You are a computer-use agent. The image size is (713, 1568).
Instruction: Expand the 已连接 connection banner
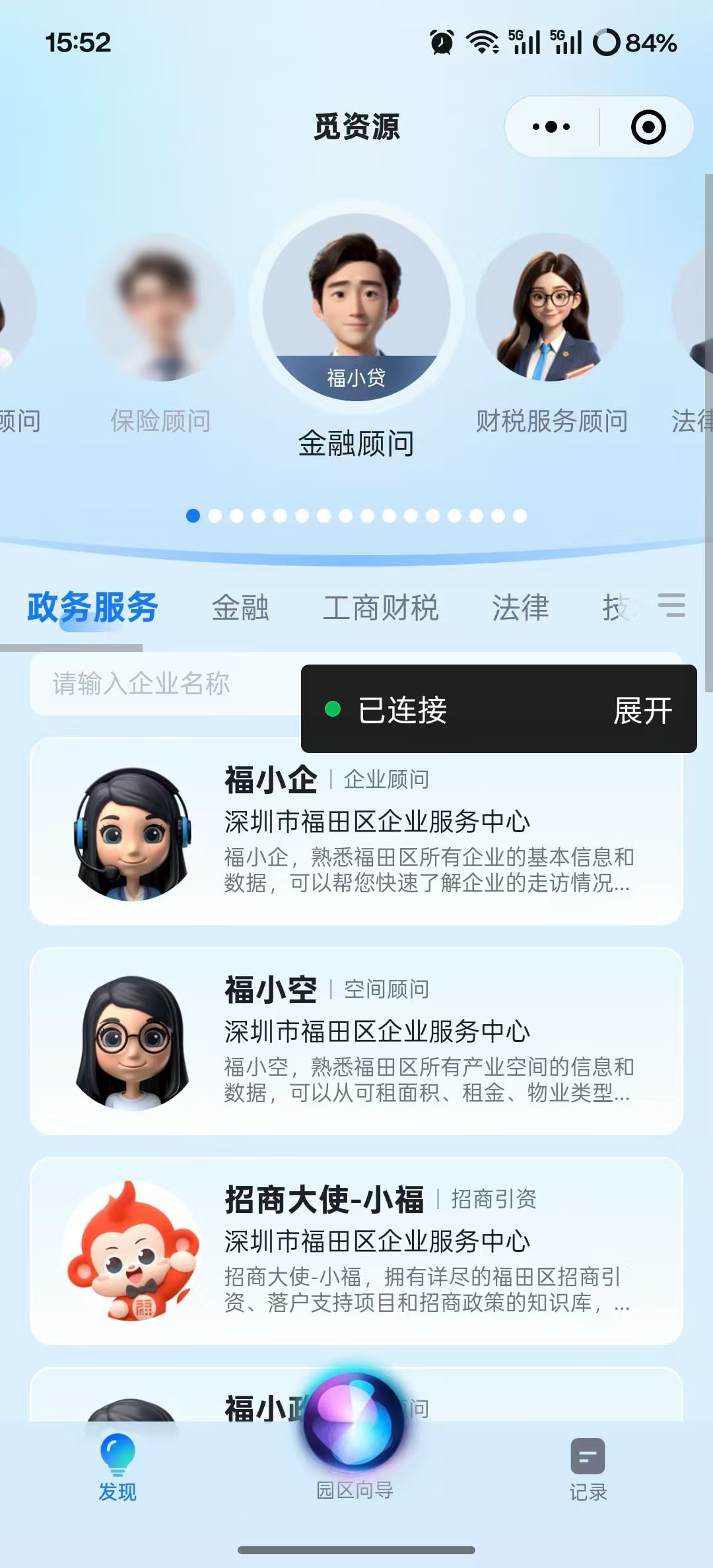(642, 710)
